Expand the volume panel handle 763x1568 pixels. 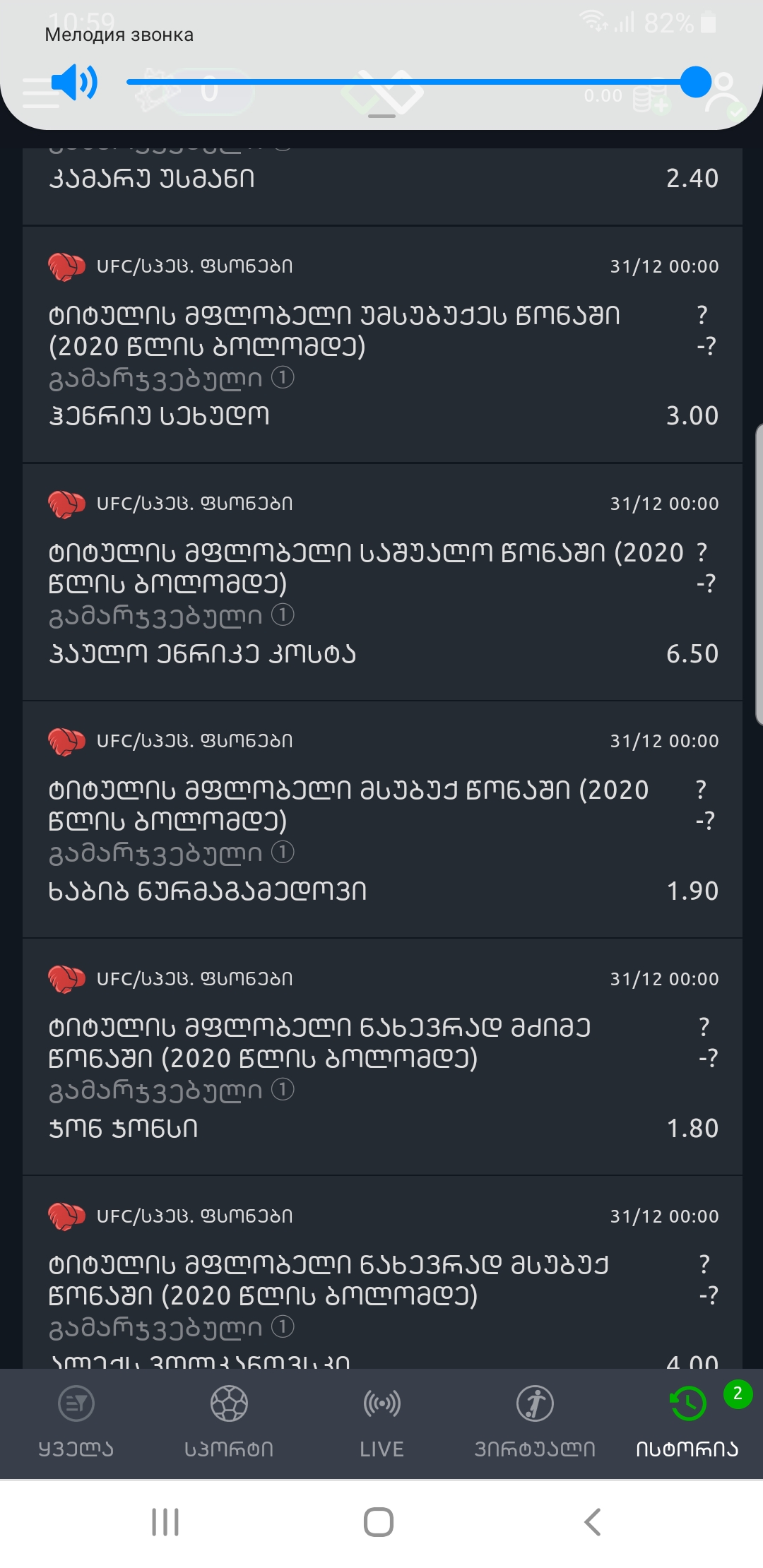pos(381,116)
